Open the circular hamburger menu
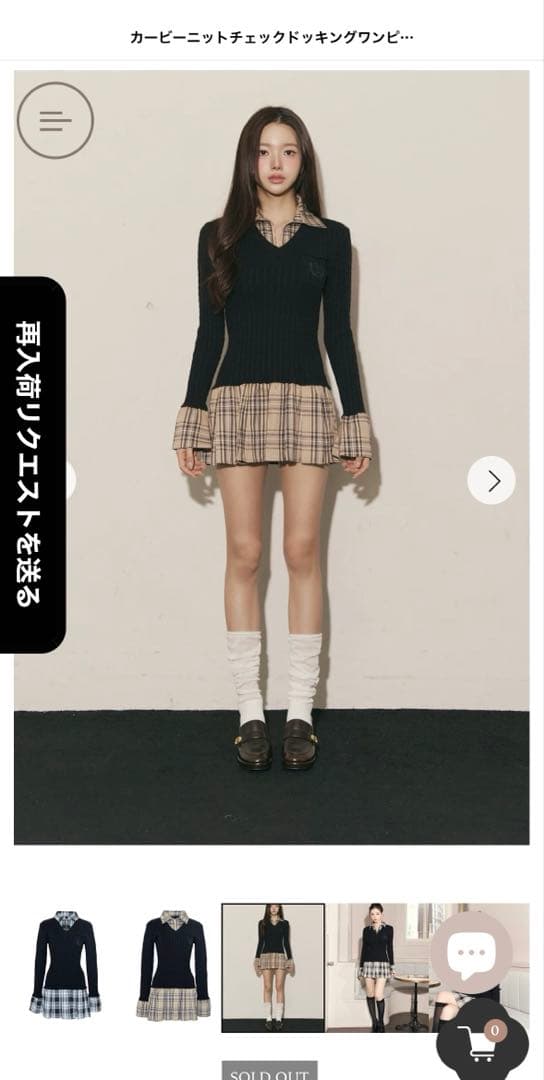Screen dimensions: 544x1080 [x=55, y=121]
